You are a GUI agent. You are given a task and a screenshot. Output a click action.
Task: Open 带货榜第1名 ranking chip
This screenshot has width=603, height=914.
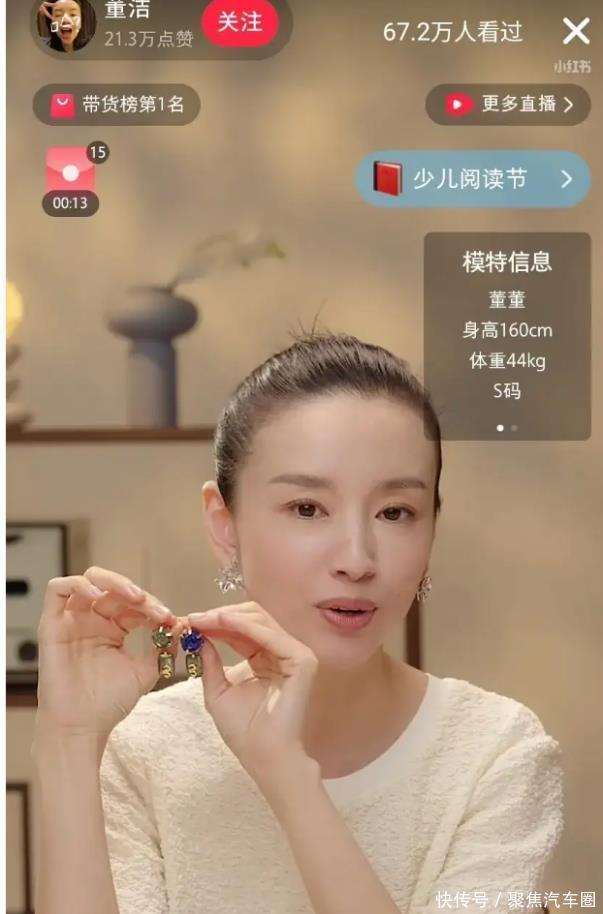coord(117,105)
